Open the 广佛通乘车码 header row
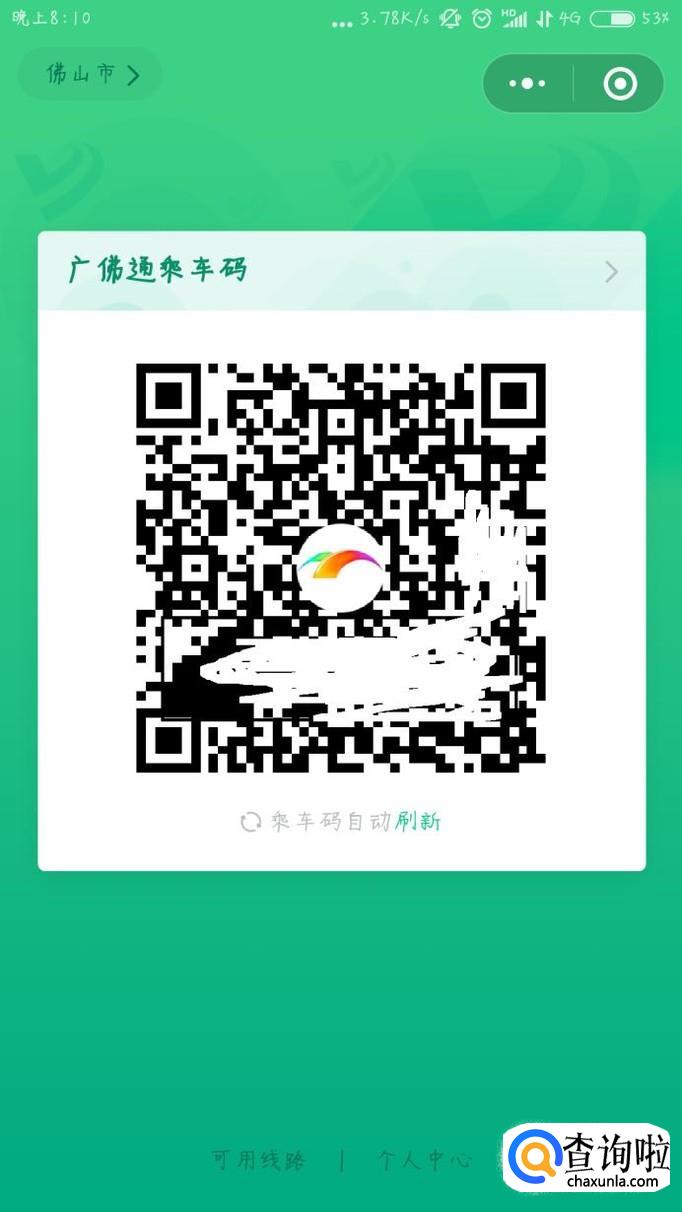Screen dimensions: 682x1212 click(342, 271)
